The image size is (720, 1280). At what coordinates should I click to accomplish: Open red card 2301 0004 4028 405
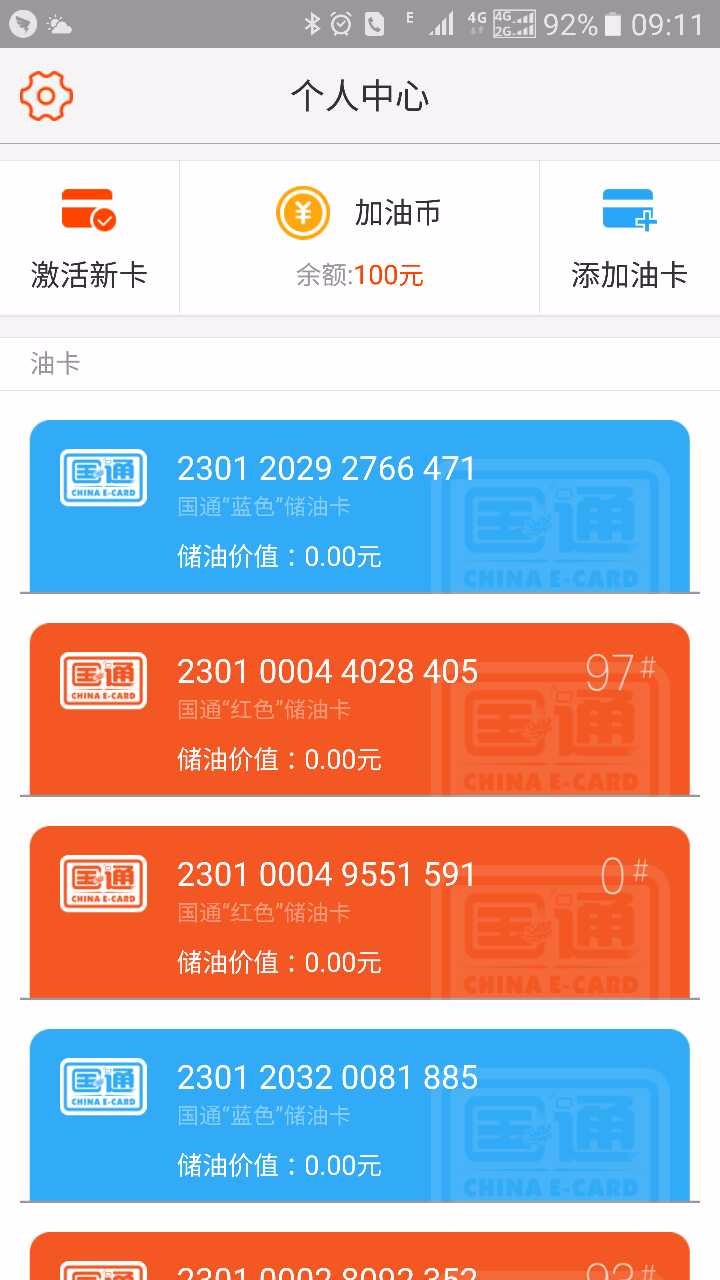[360, 709]
